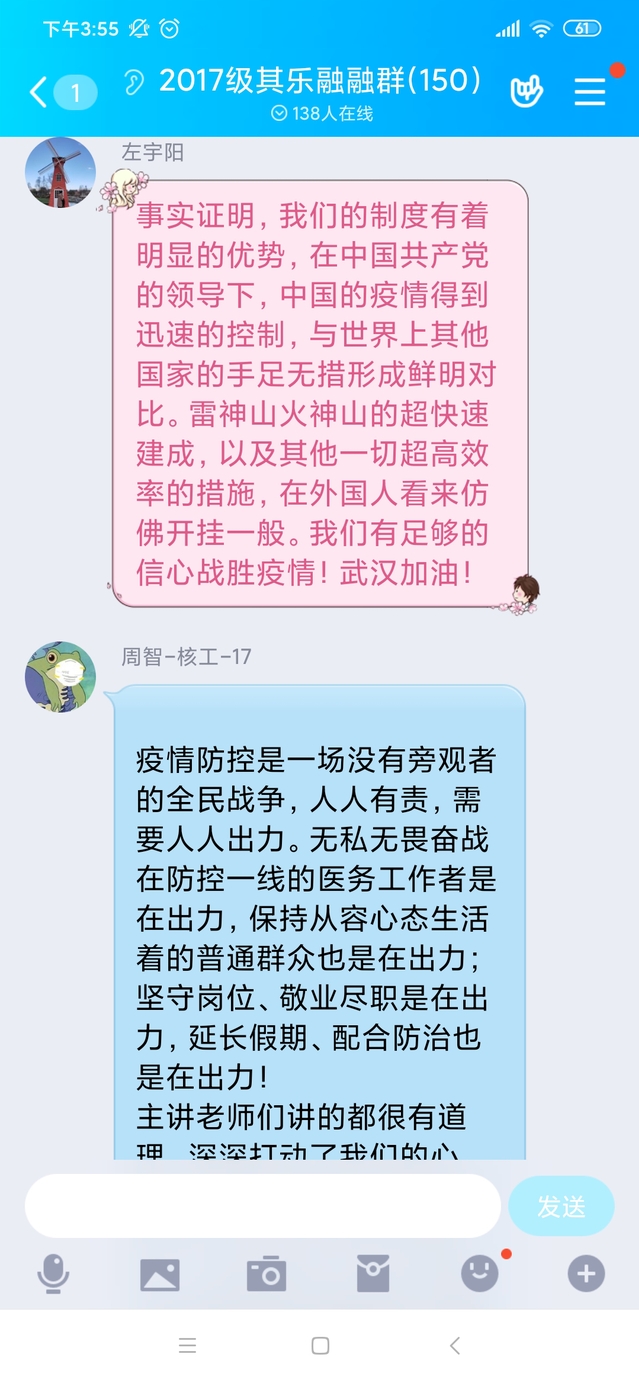Focus the message input field

(262, 1206)
